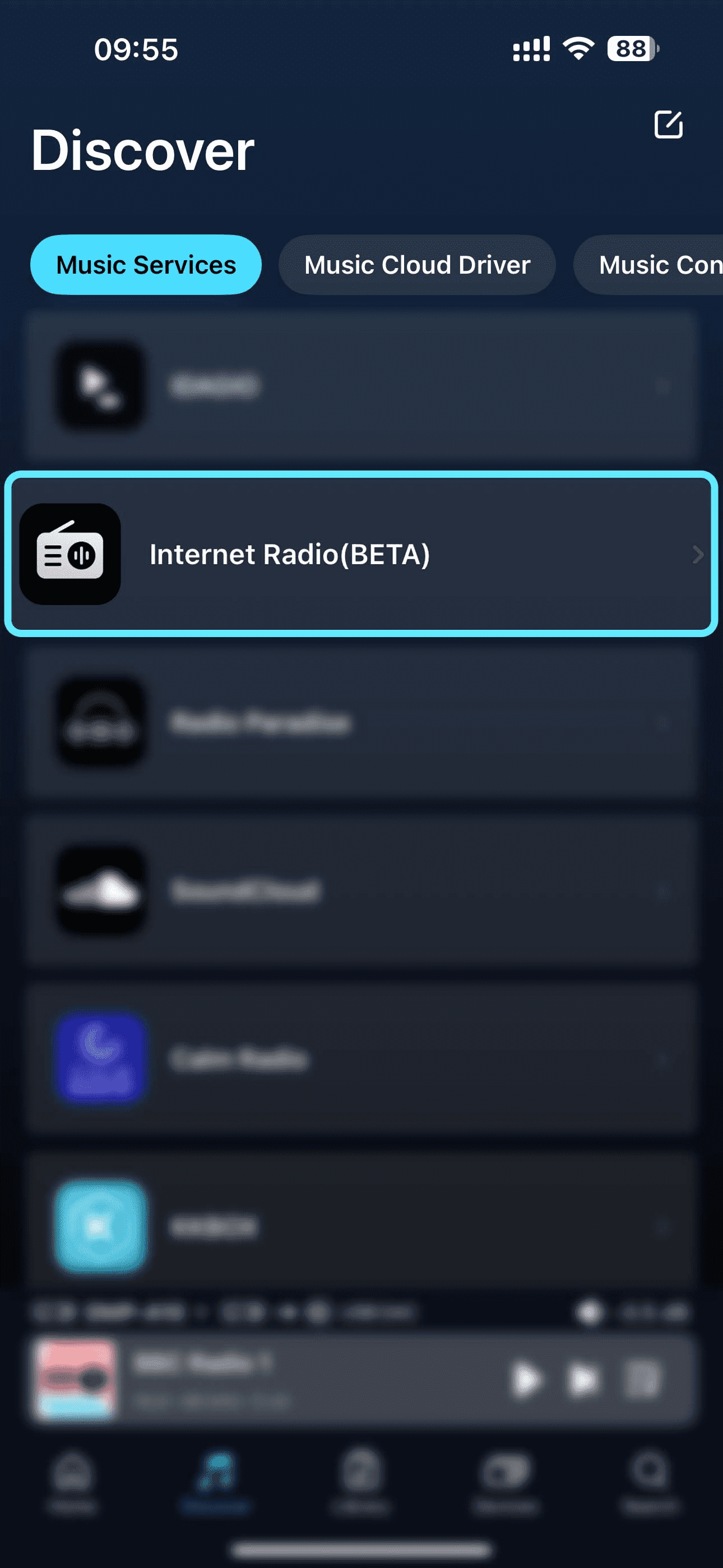Tap the edit icon beside Discover
The image size is (723, 1568).
(668, 125)
